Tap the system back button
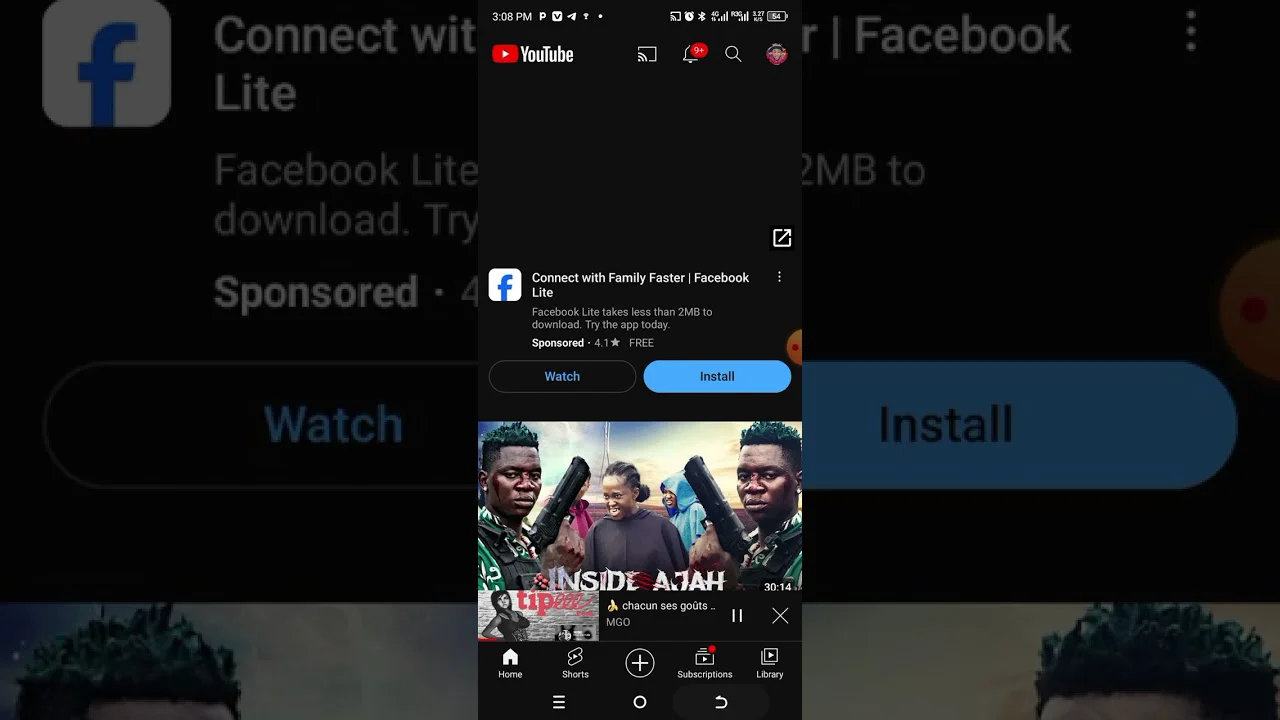The height and width of the screenshot is (720, 1280). click(x=720, y=703)
